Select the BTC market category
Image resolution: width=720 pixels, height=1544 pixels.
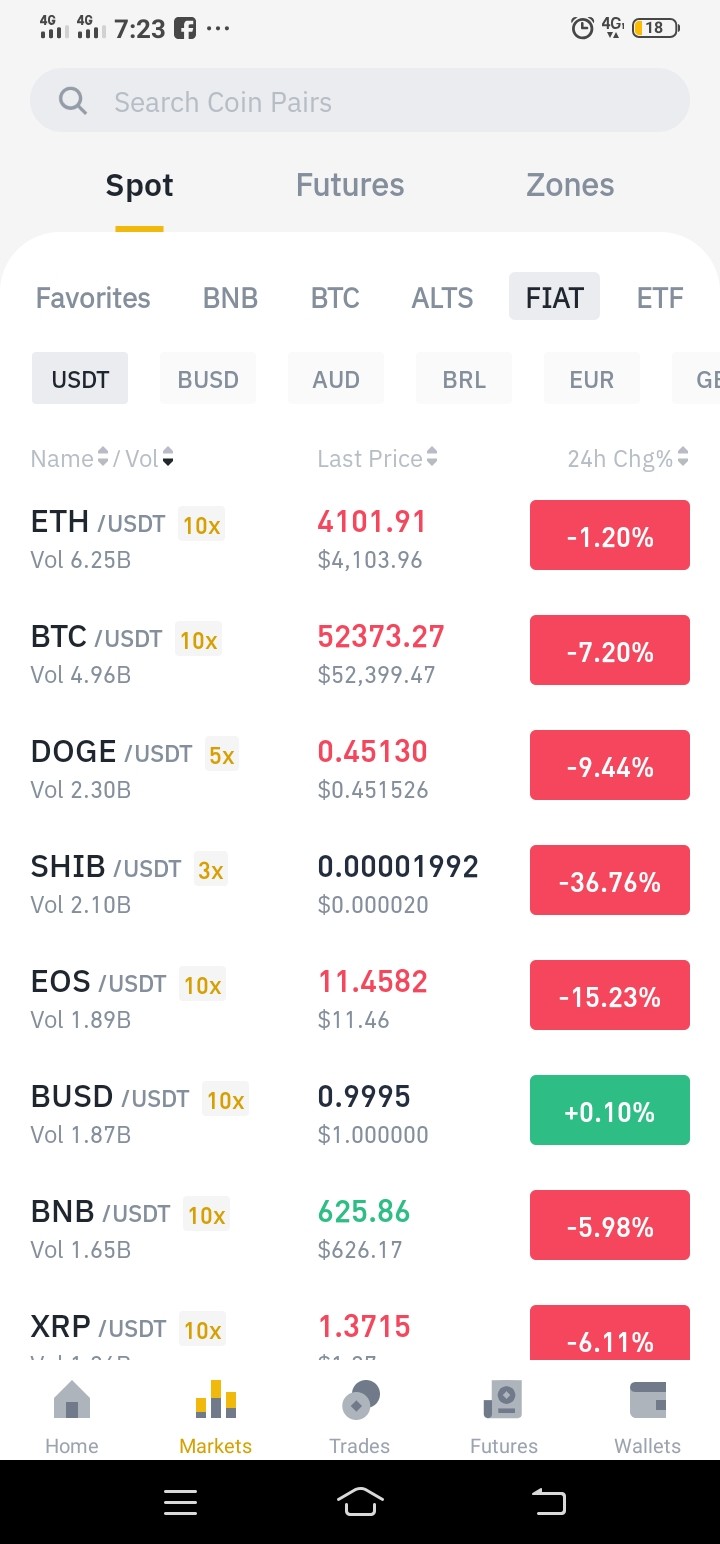pos(335,298)
